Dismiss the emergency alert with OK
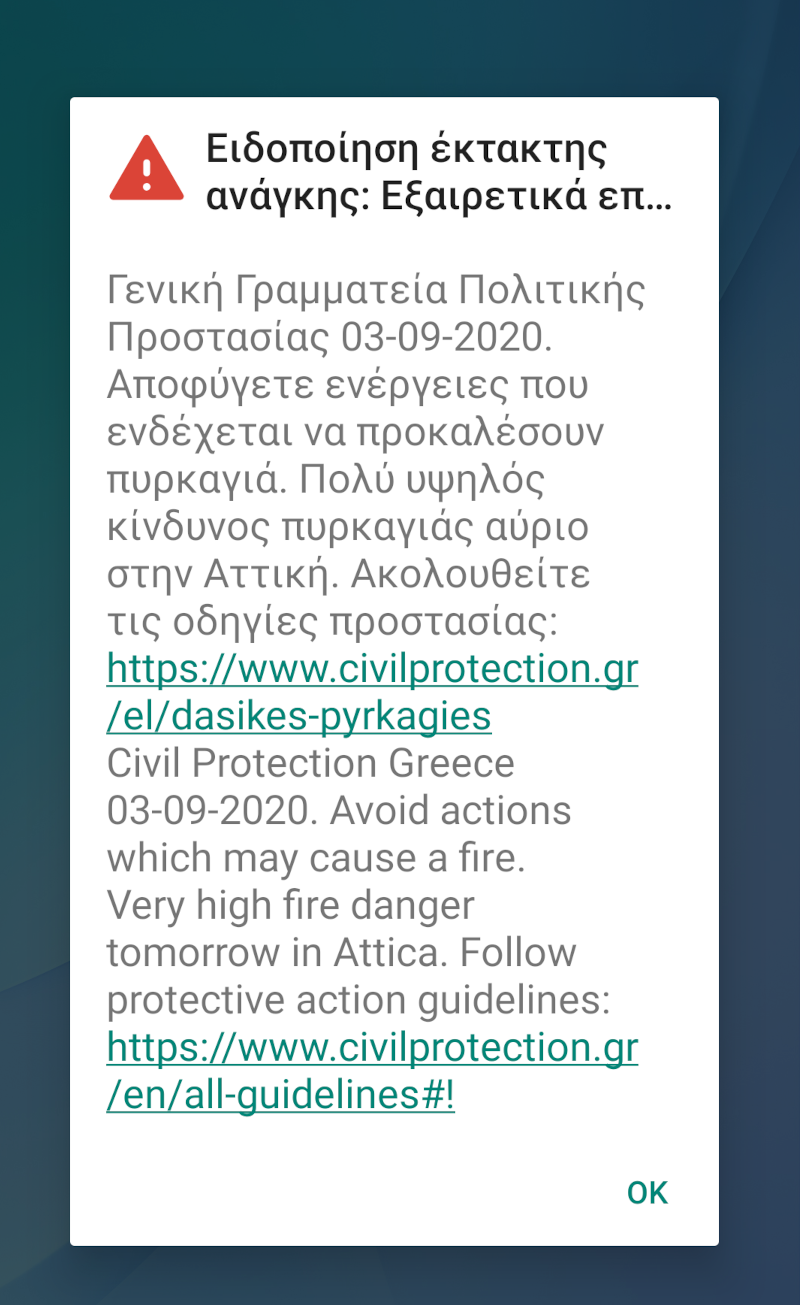Image resolution: width=800 pixels, height=1305 pixels. 647,1192
